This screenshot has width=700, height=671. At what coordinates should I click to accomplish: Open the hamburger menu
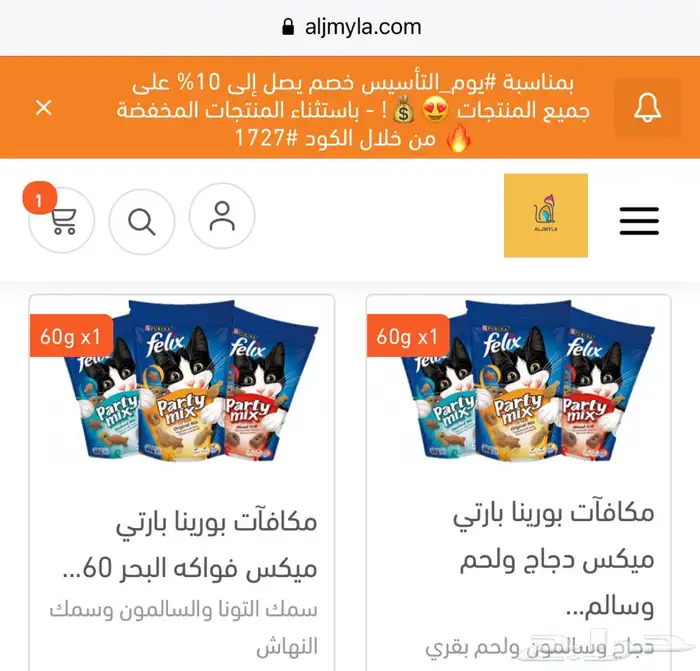[638, 220]
